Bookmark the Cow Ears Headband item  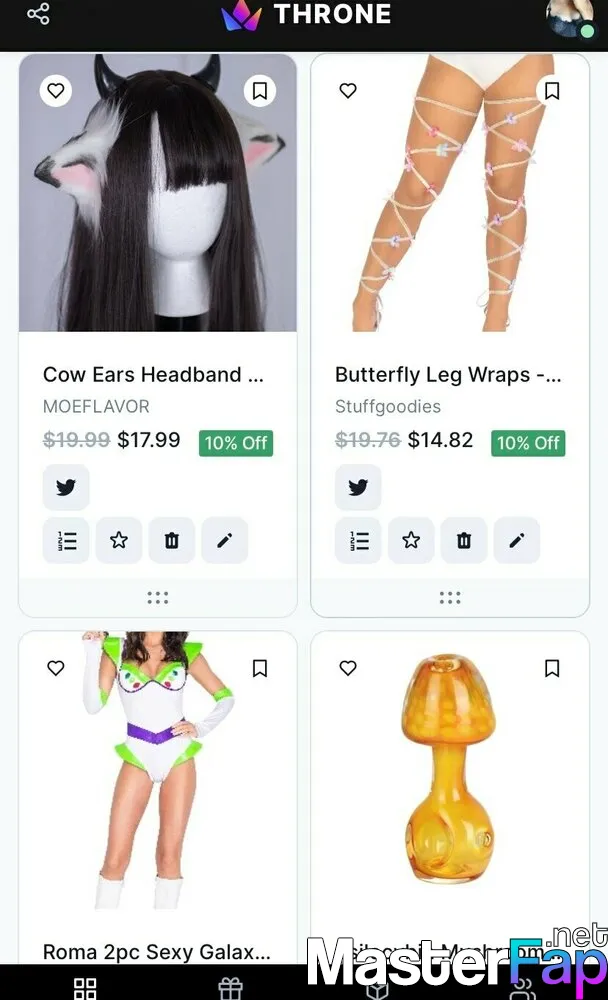[x=260, y=91]
